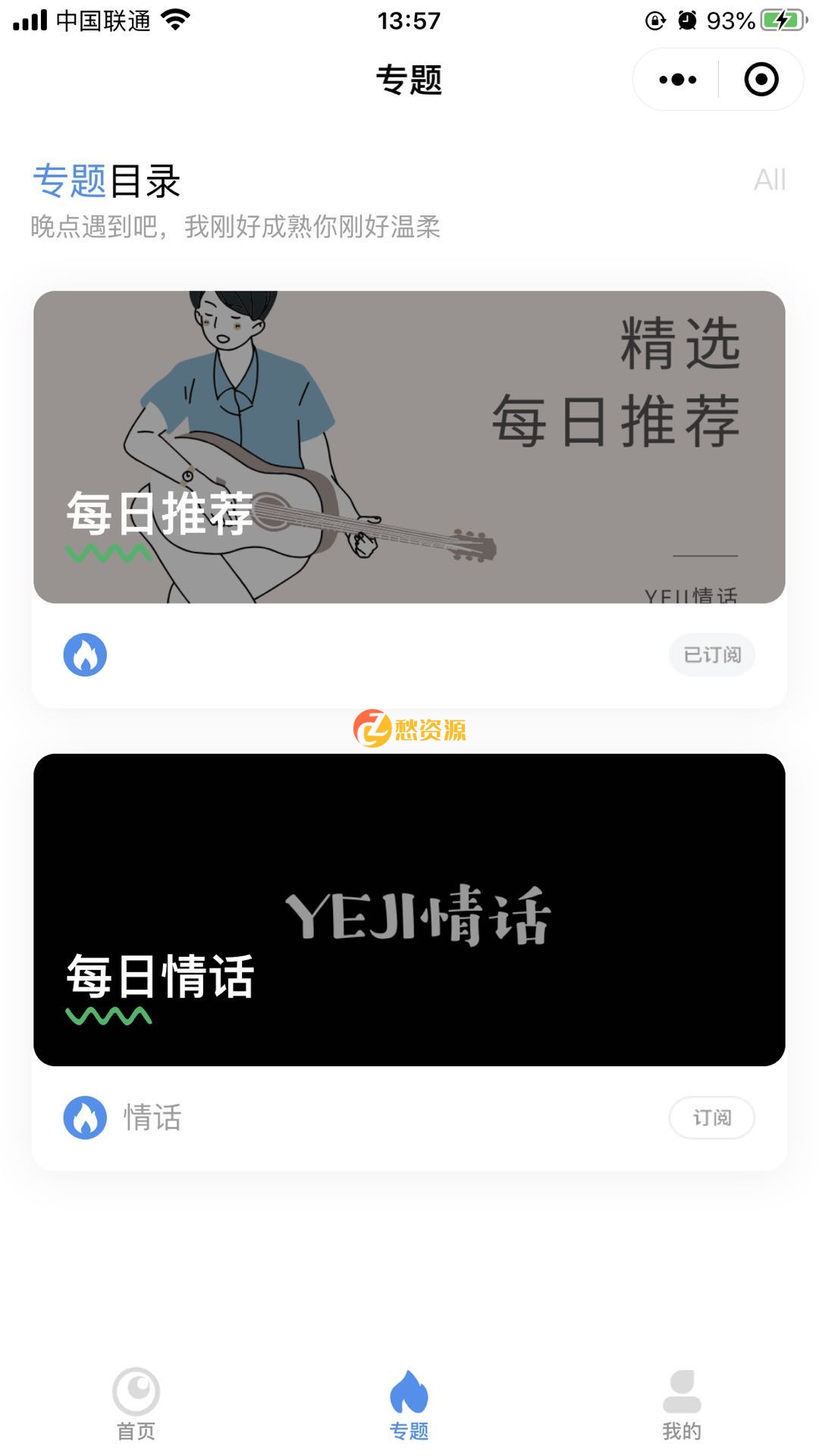Tap the 已订阅 button to unsubscribe
Screen dimensions: 819x1456
[711, 654]
